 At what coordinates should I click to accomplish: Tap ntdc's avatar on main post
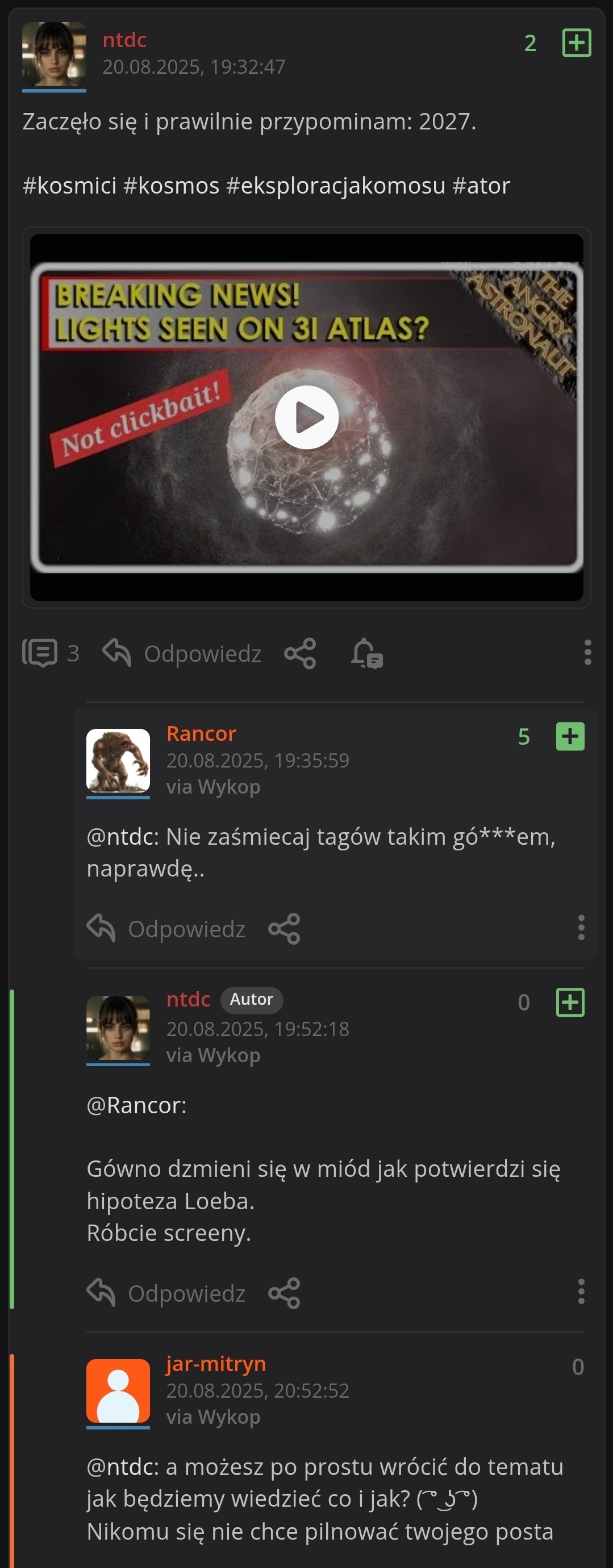click(x=53, y=54)
